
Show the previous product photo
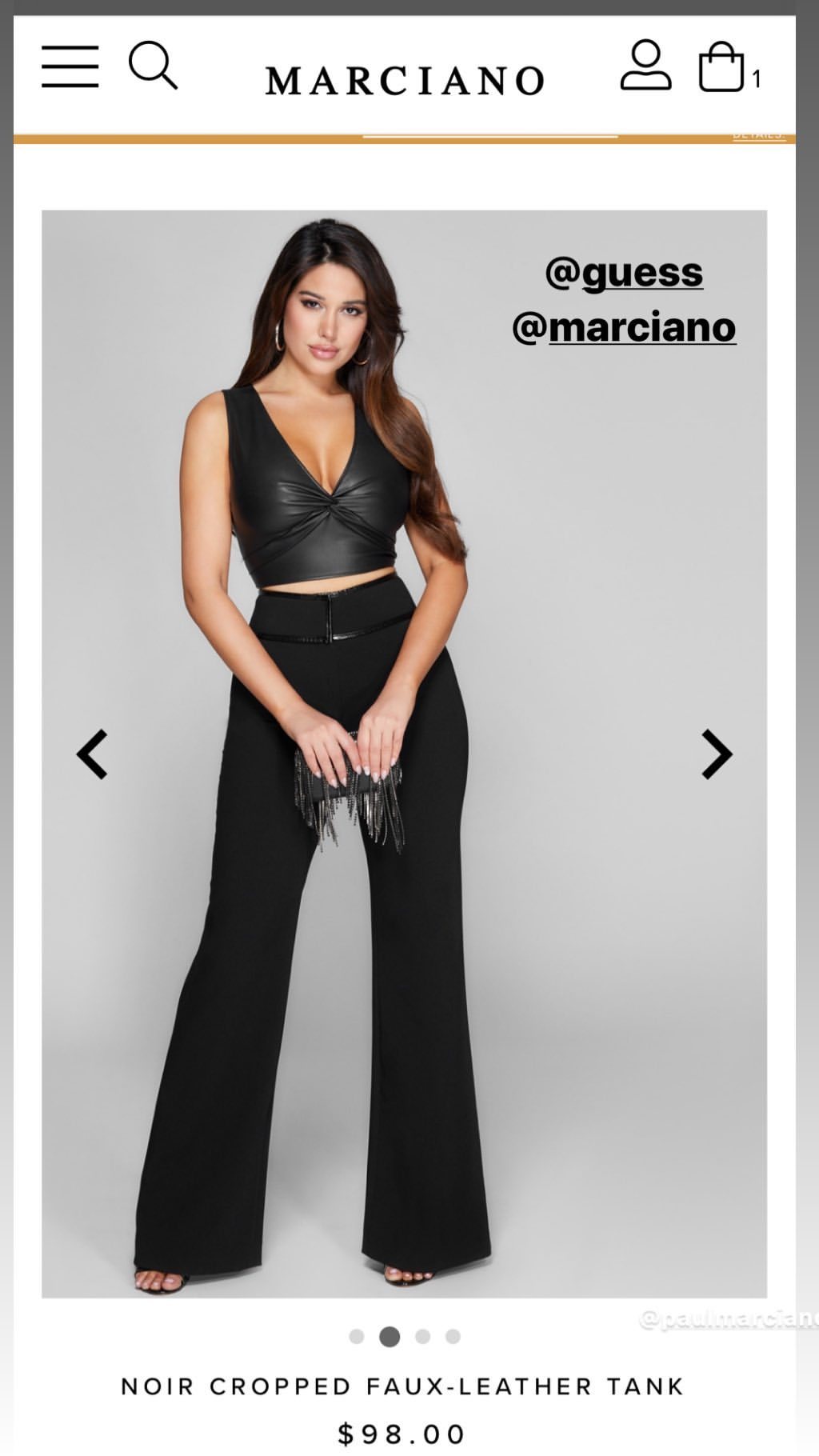coord(93,754)
